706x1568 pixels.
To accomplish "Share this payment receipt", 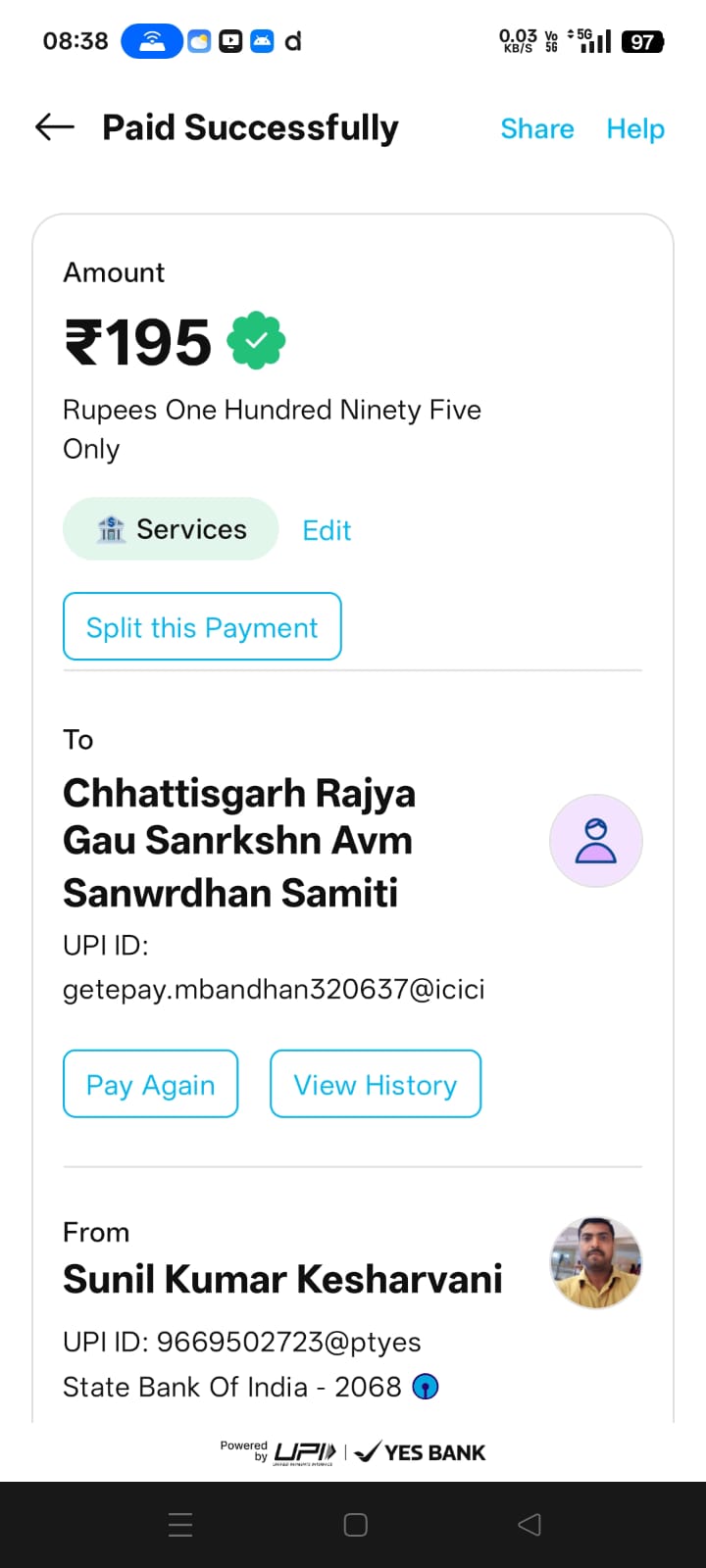I will 536,128.
